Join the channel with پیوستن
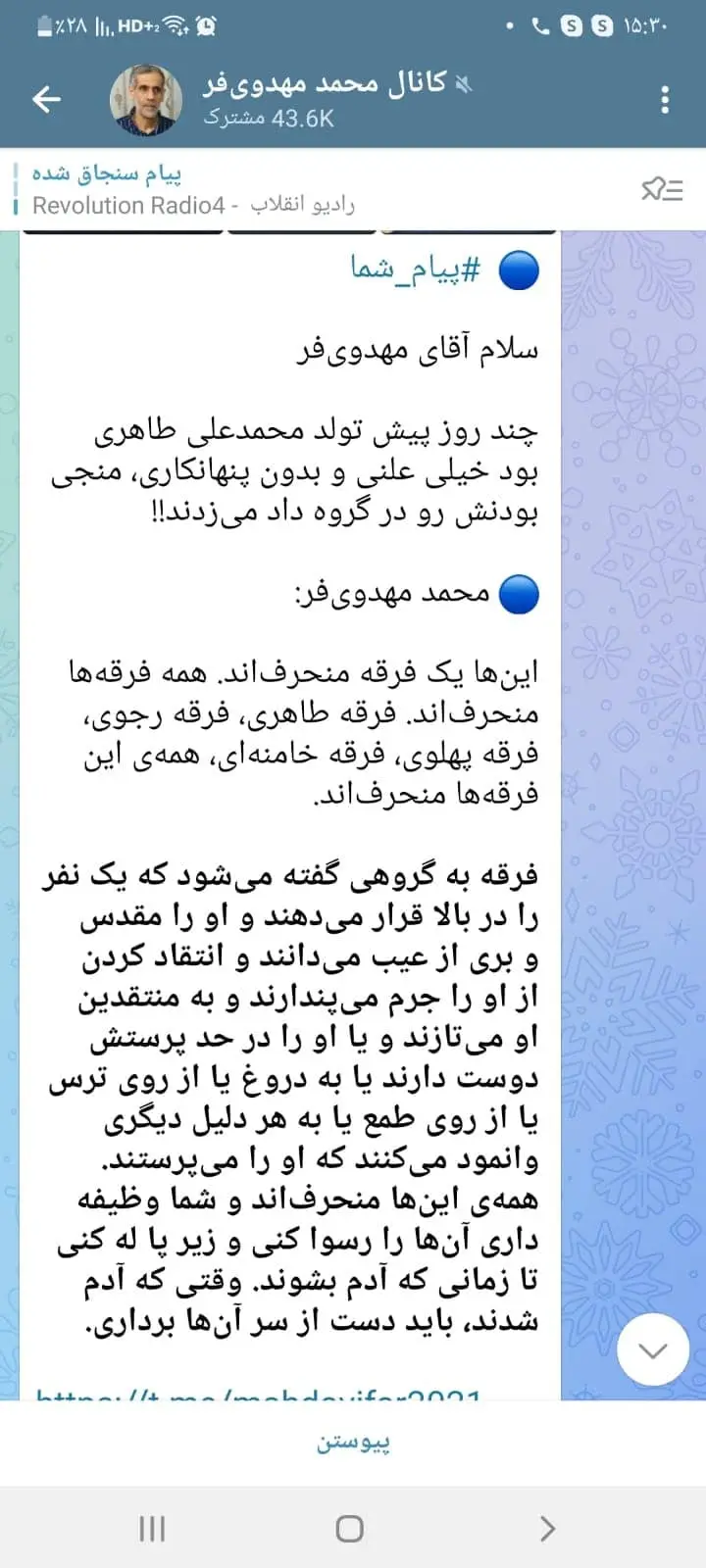Viewport: 706px width, 1568px height. coord(353,1443)
